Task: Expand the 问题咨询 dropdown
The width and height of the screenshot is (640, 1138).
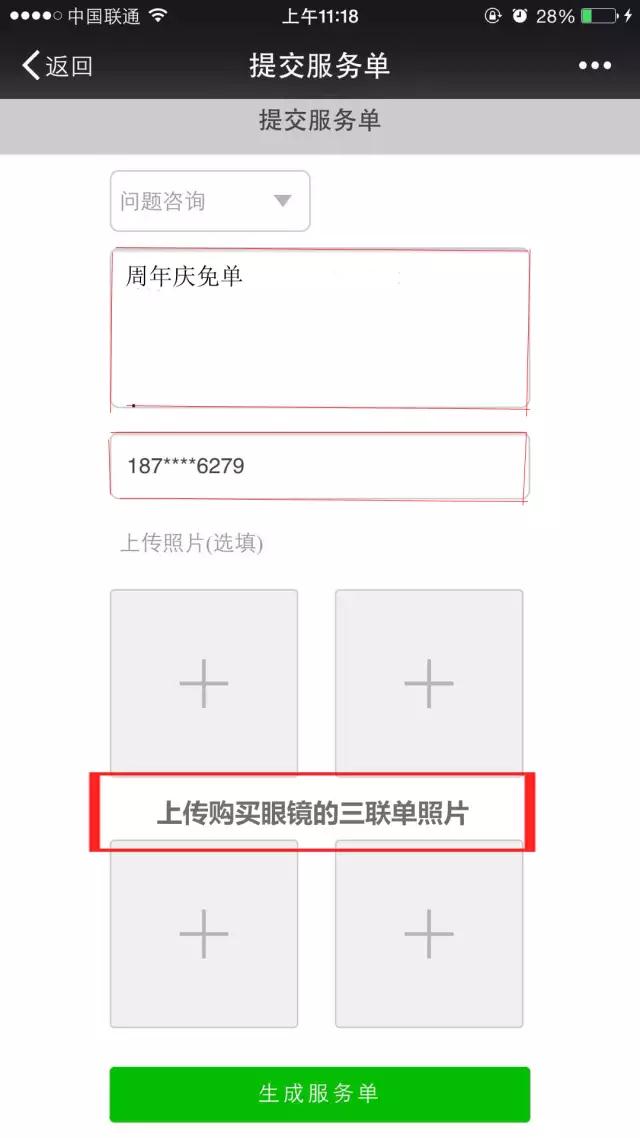Action: 210,201
